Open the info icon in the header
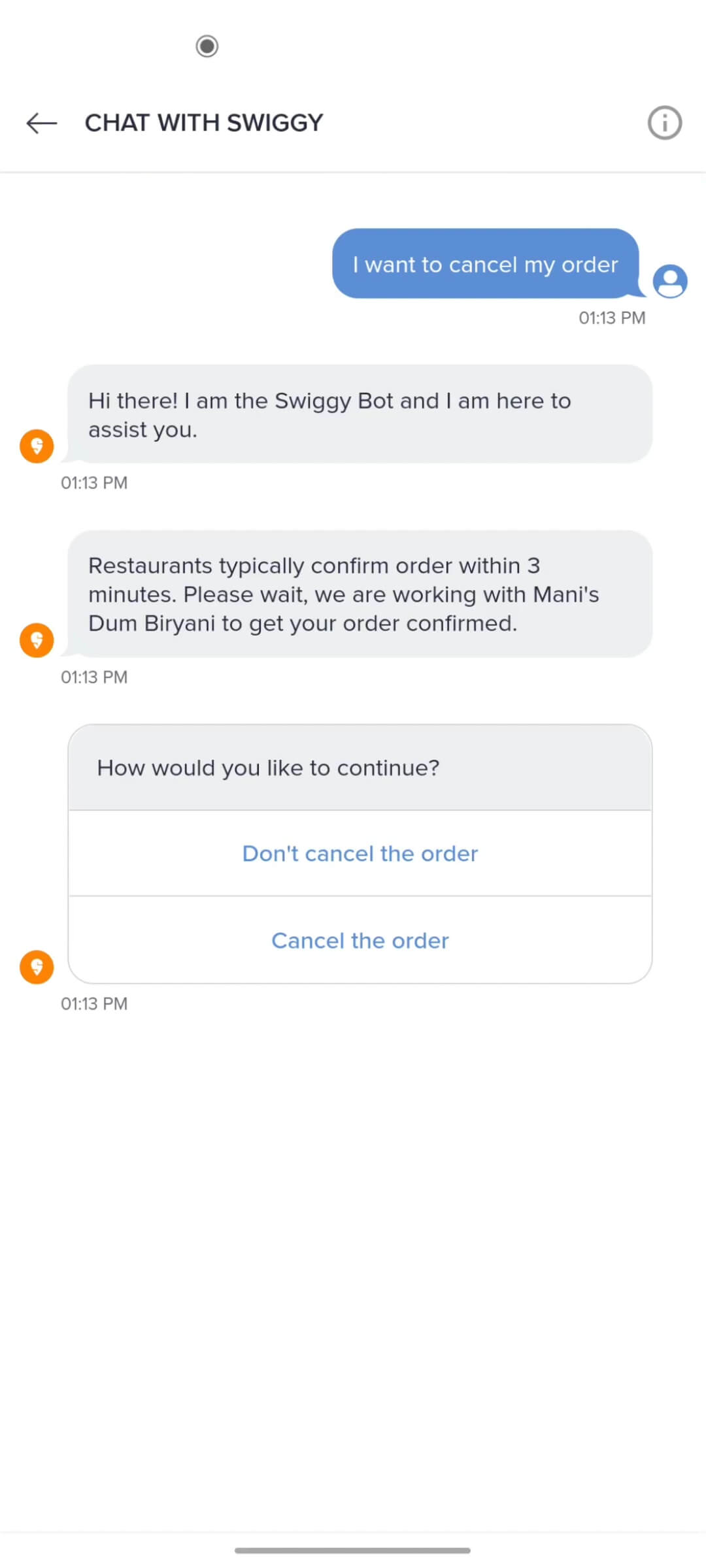Viewport: 706px width, 1568px height. [x=664, y=123]
